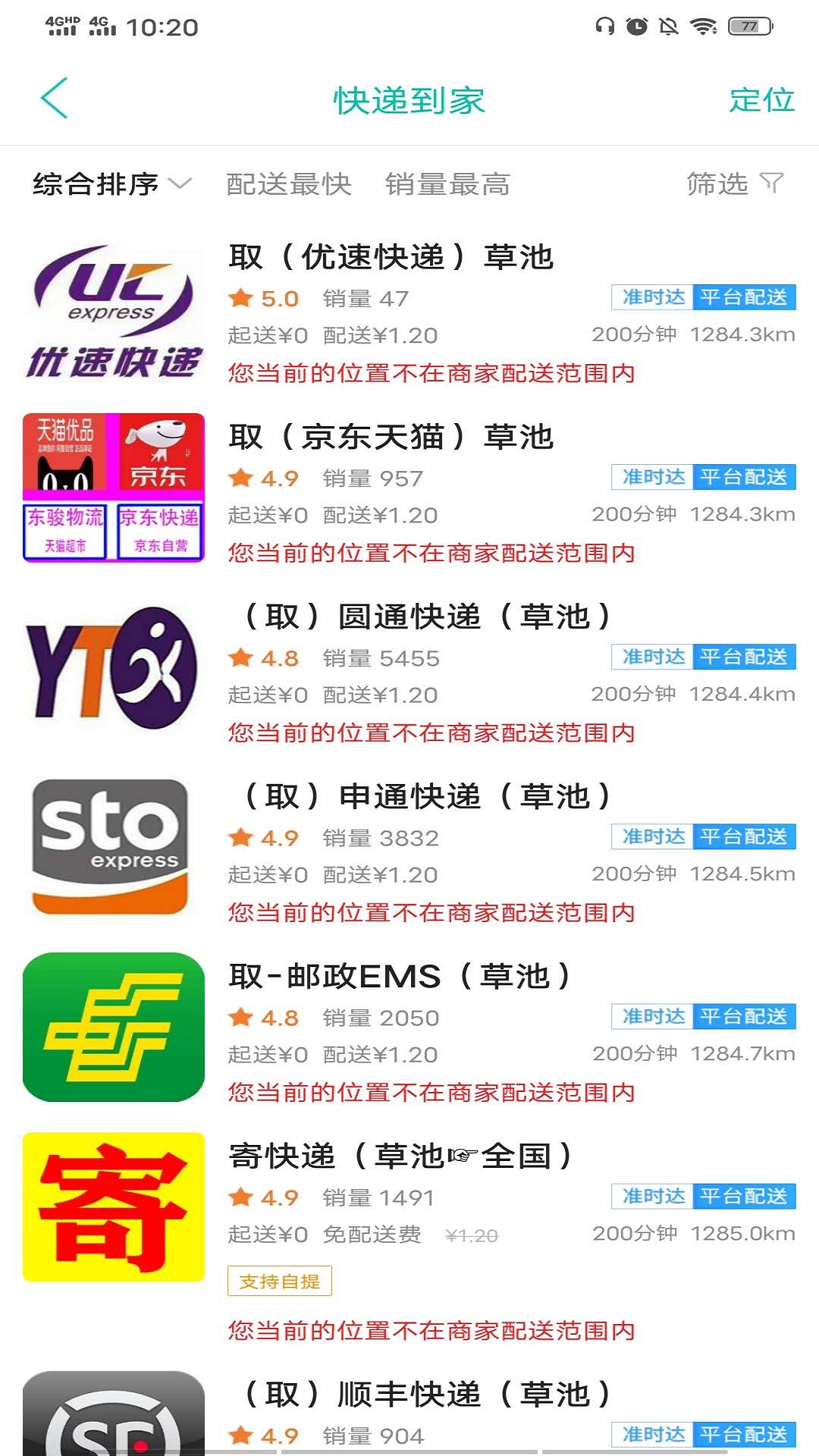The width and height of the screenshot is (819, 1456).
Task: Sort by 销量最高
Action: [447, 184]
